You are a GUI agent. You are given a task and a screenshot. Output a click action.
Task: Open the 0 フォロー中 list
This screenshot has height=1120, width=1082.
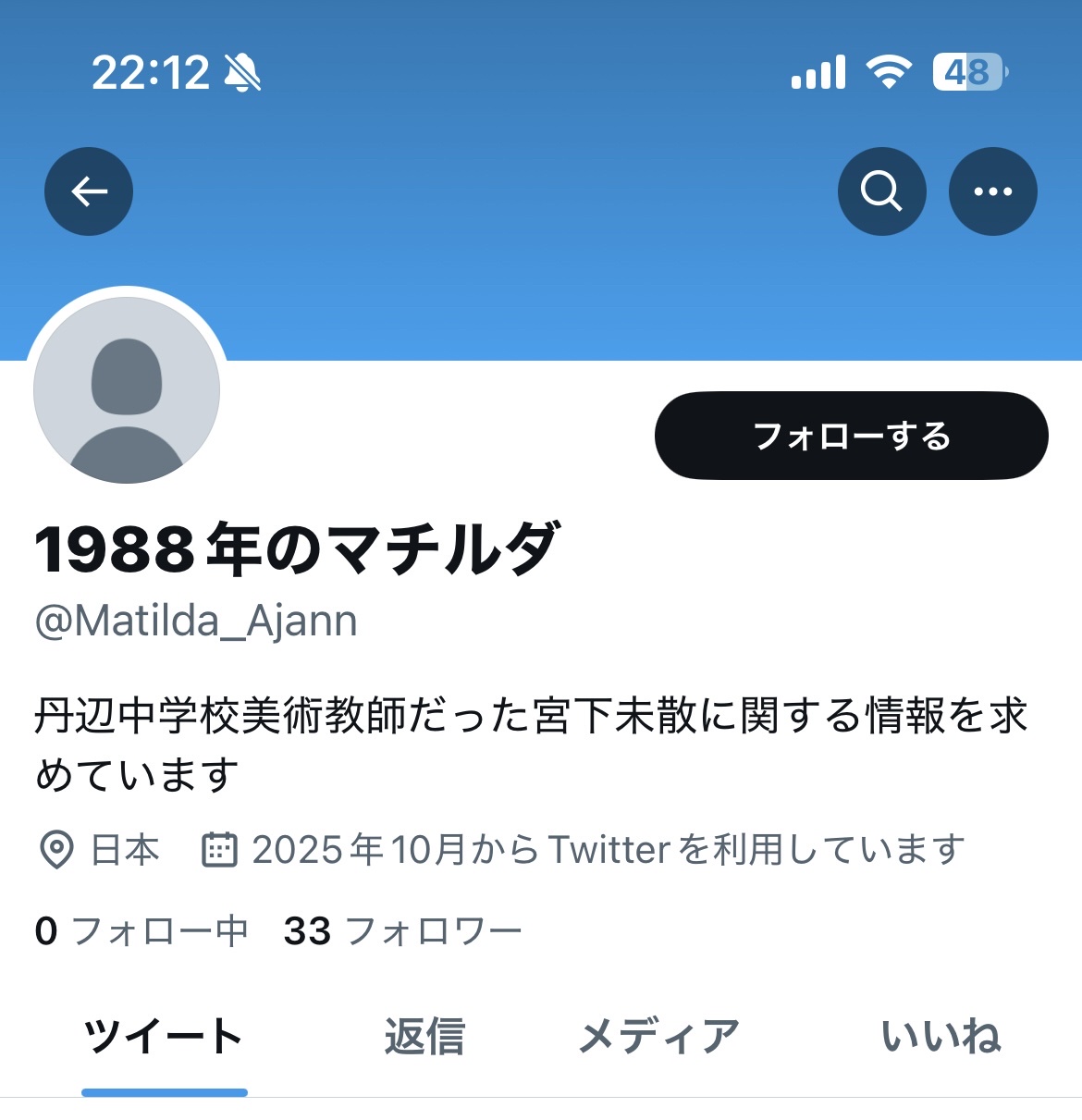(141, 930)
